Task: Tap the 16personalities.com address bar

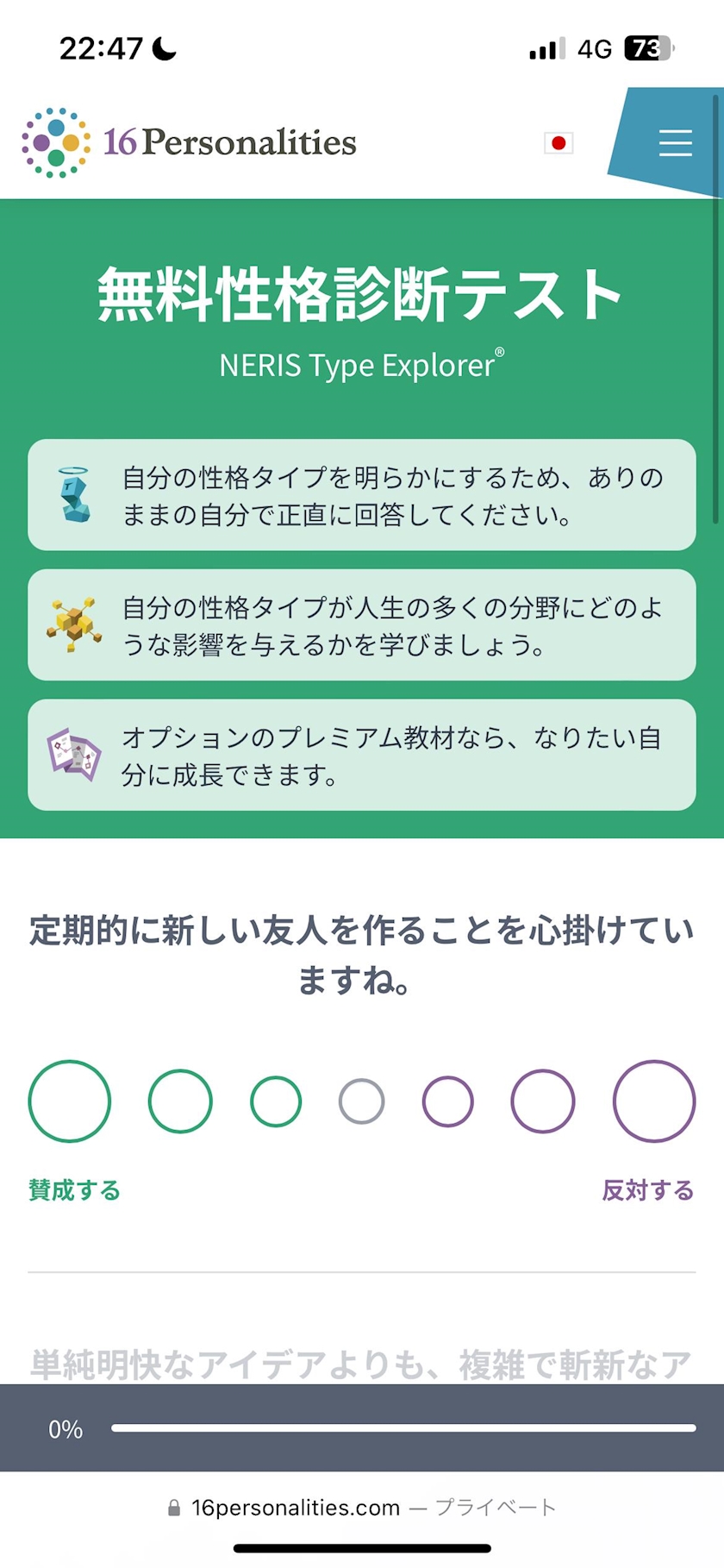Action: coord(362,1507)
